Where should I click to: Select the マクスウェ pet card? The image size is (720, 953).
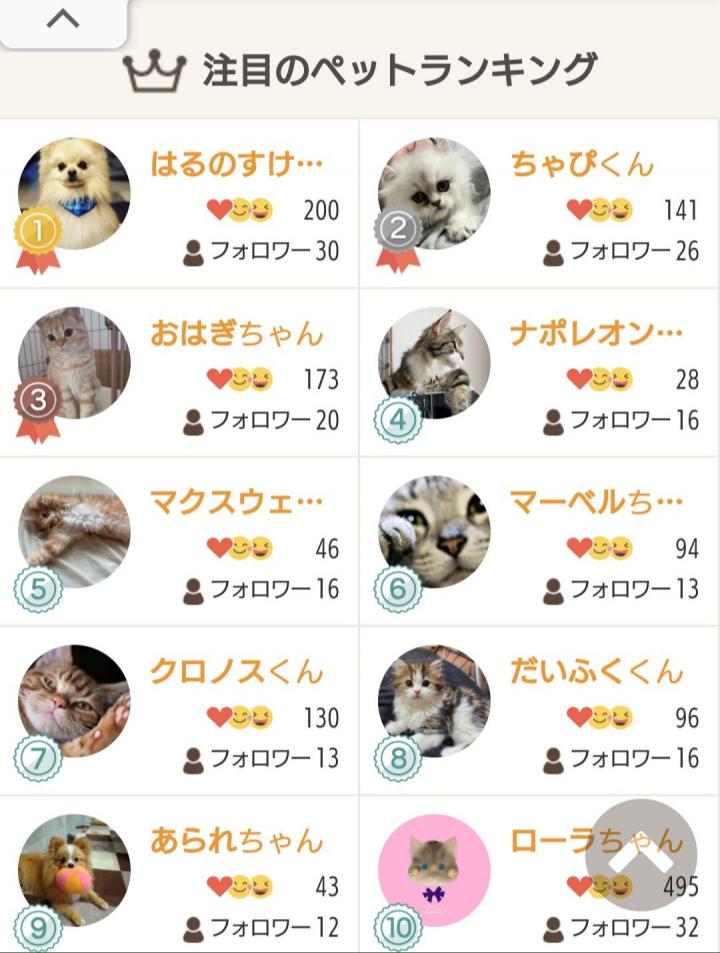click(180, 542)
